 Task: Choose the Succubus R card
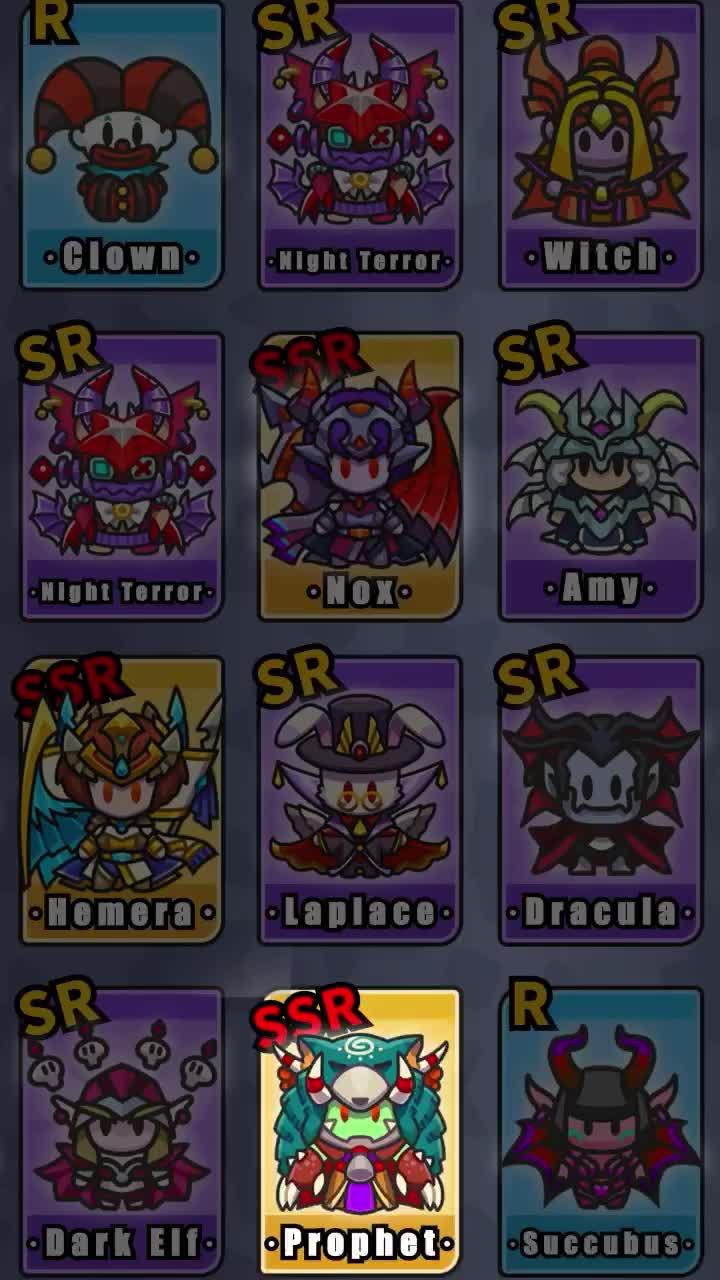tap(600, 1130)
